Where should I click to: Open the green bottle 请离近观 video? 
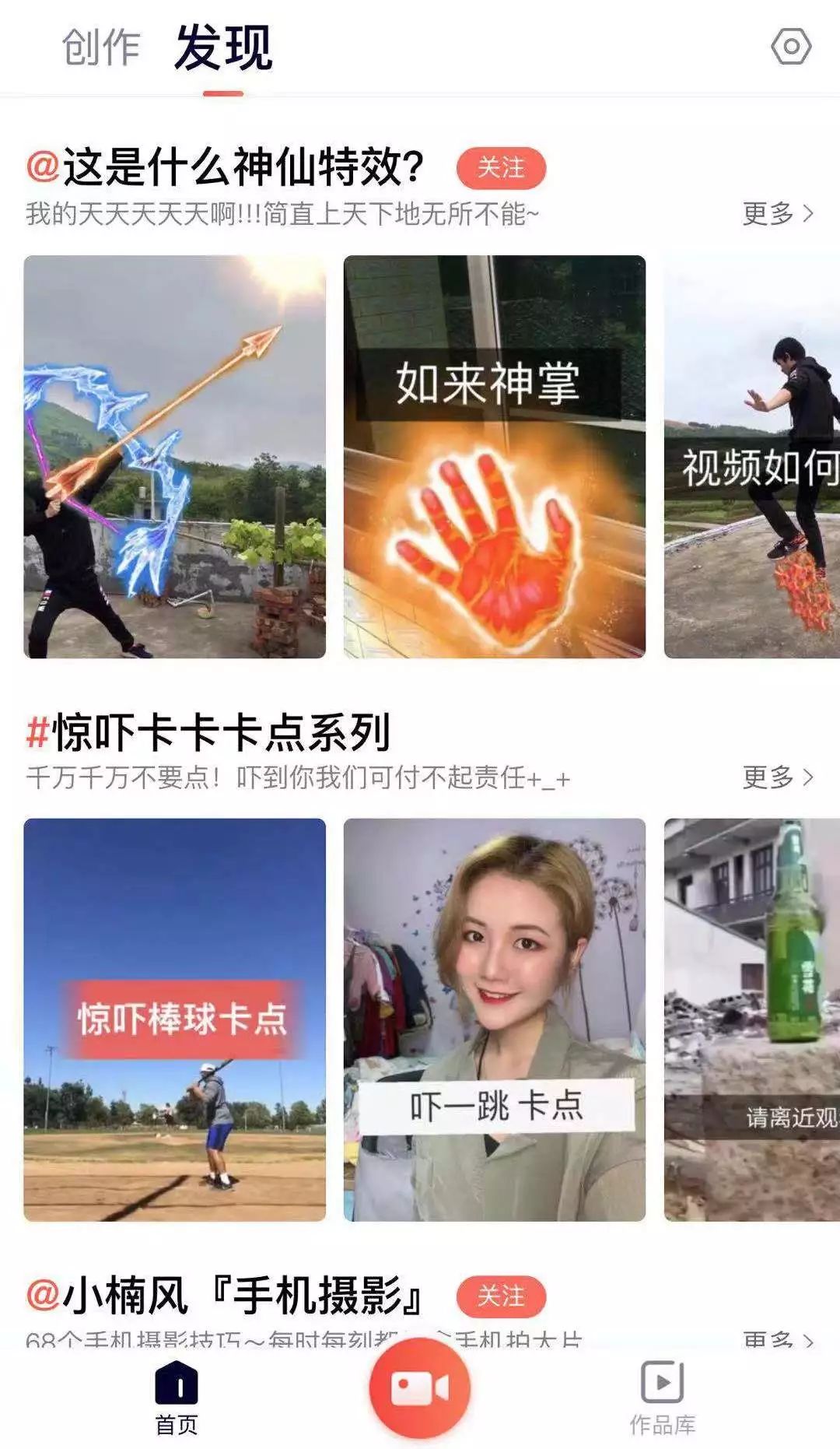point(752,1019)
